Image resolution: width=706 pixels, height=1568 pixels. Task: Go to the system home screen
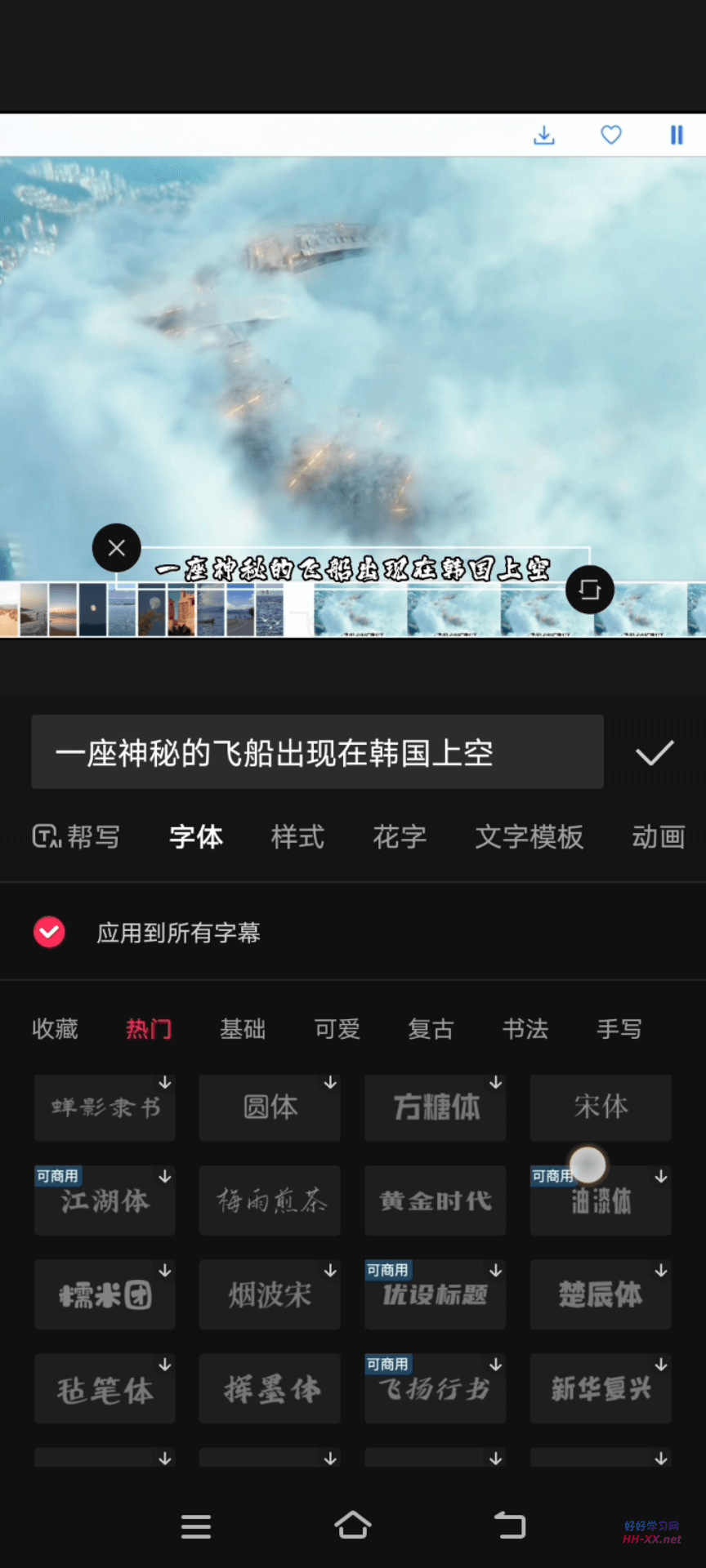tap(353, 1525)
